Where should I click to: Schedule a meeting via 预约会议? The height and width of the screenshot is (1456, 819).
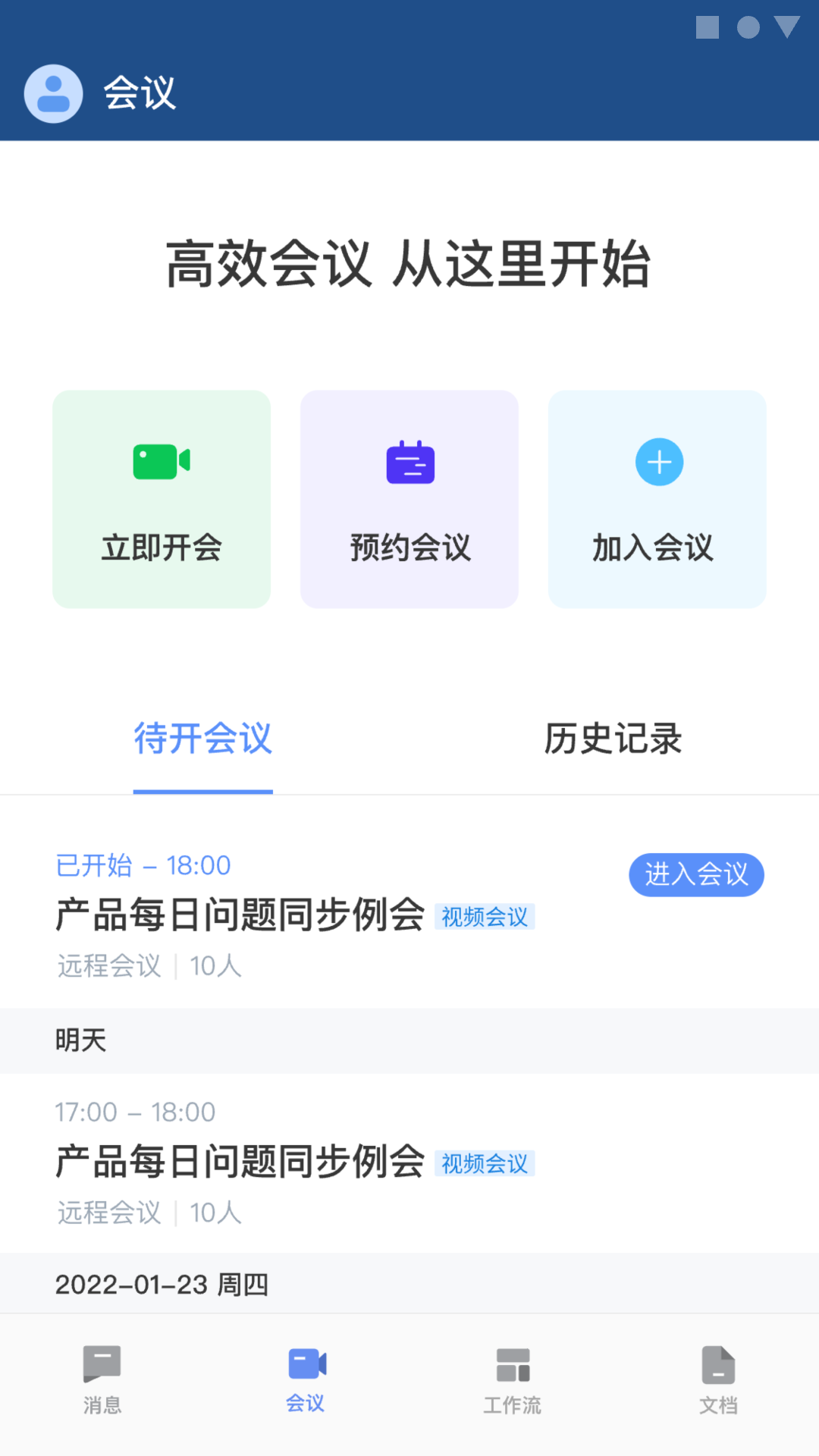[x=409, y=499]
